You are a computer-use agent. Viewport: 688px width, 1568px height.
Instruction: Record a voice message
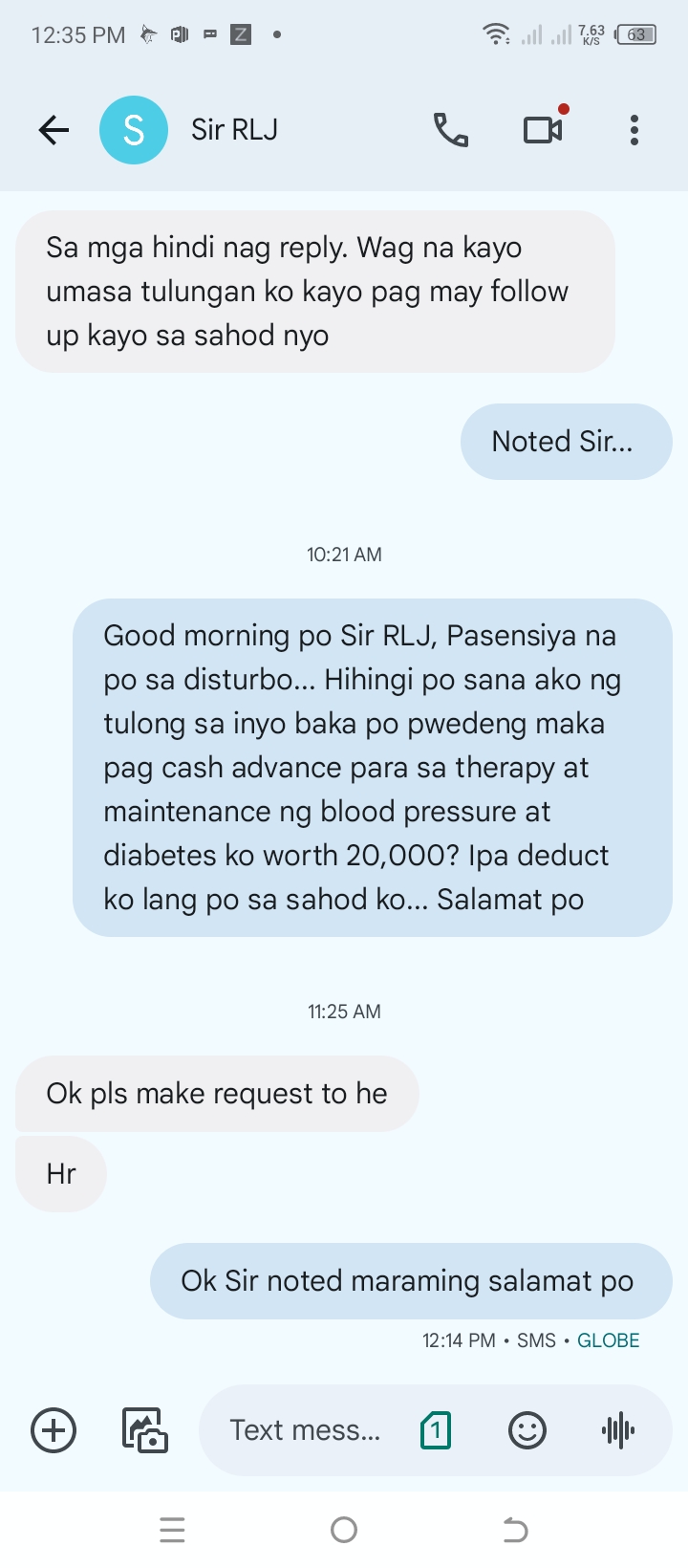pos(618,1430)
